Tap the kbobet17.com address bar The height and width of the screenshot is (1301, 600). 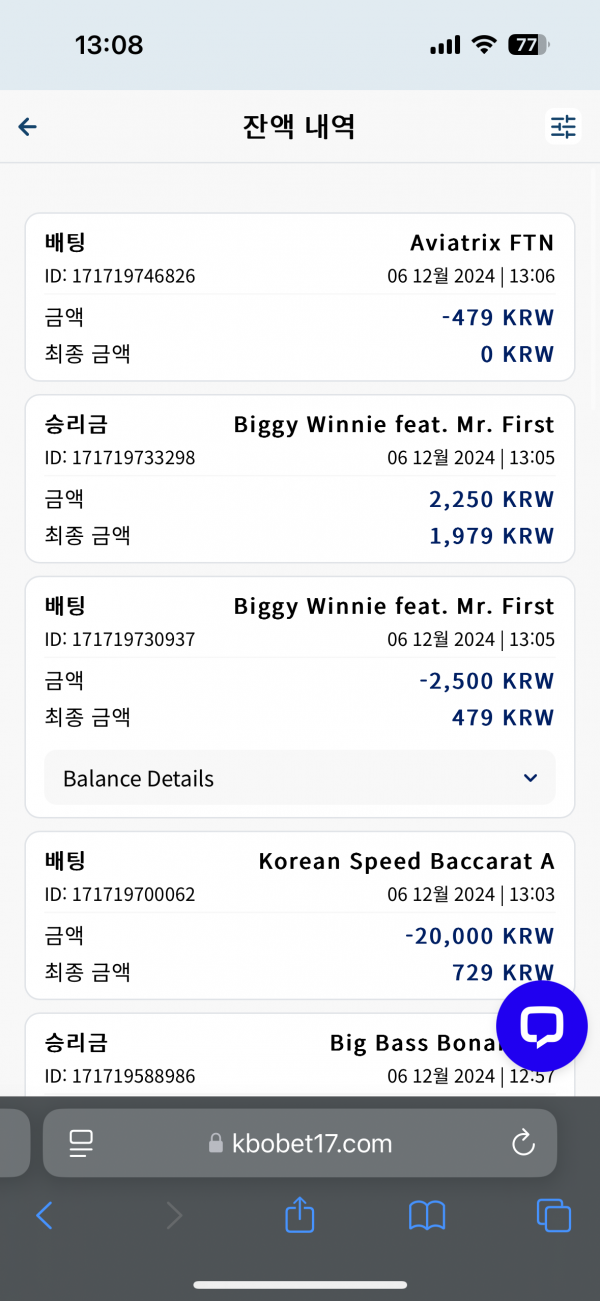click(x=300, y=1143)
